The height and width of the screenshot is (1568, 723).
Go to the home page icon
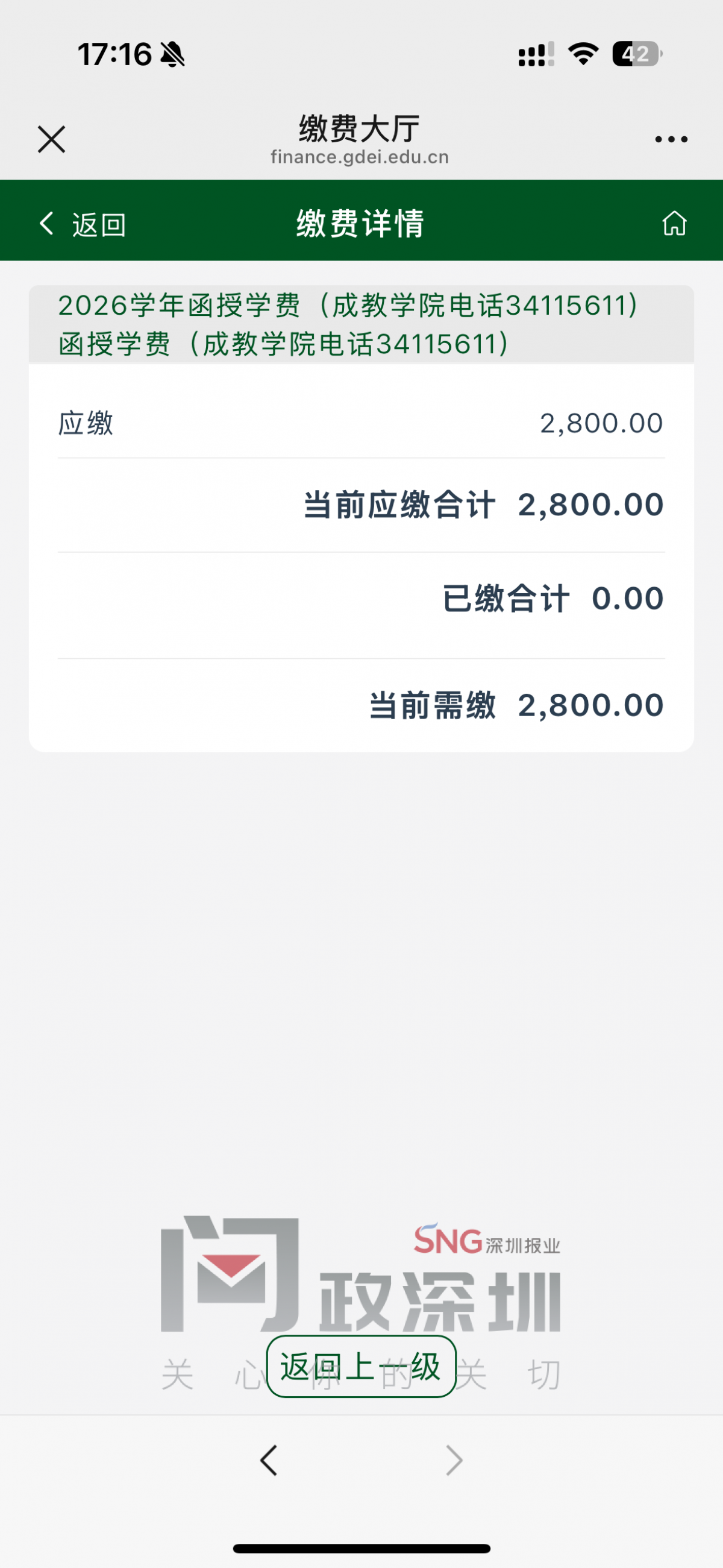pos(674,224)
